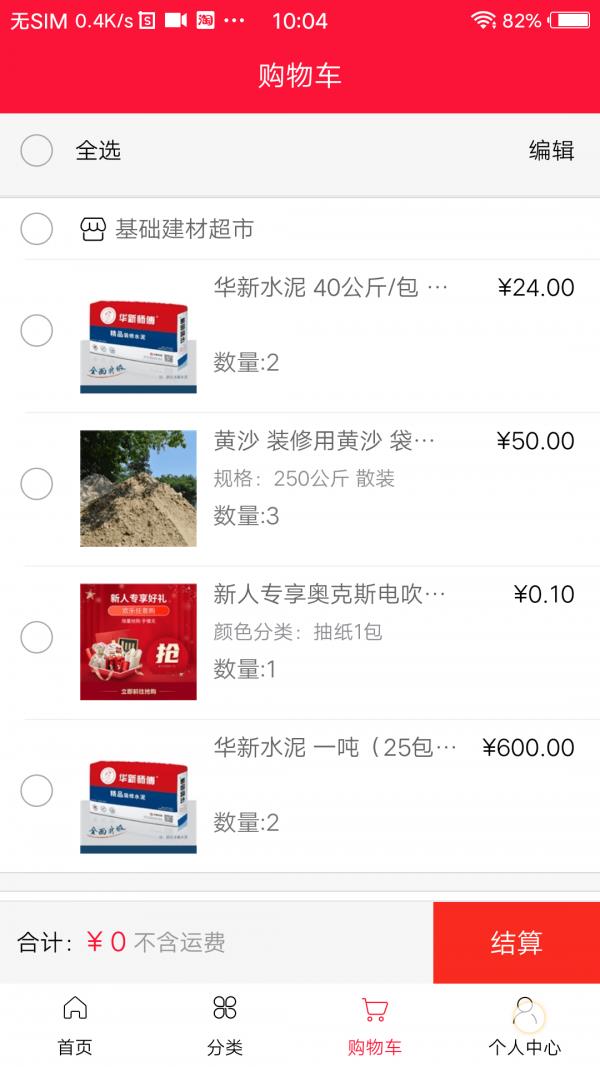
Task: Open the 购物车 cart tab
Action: click(375, 1025)
